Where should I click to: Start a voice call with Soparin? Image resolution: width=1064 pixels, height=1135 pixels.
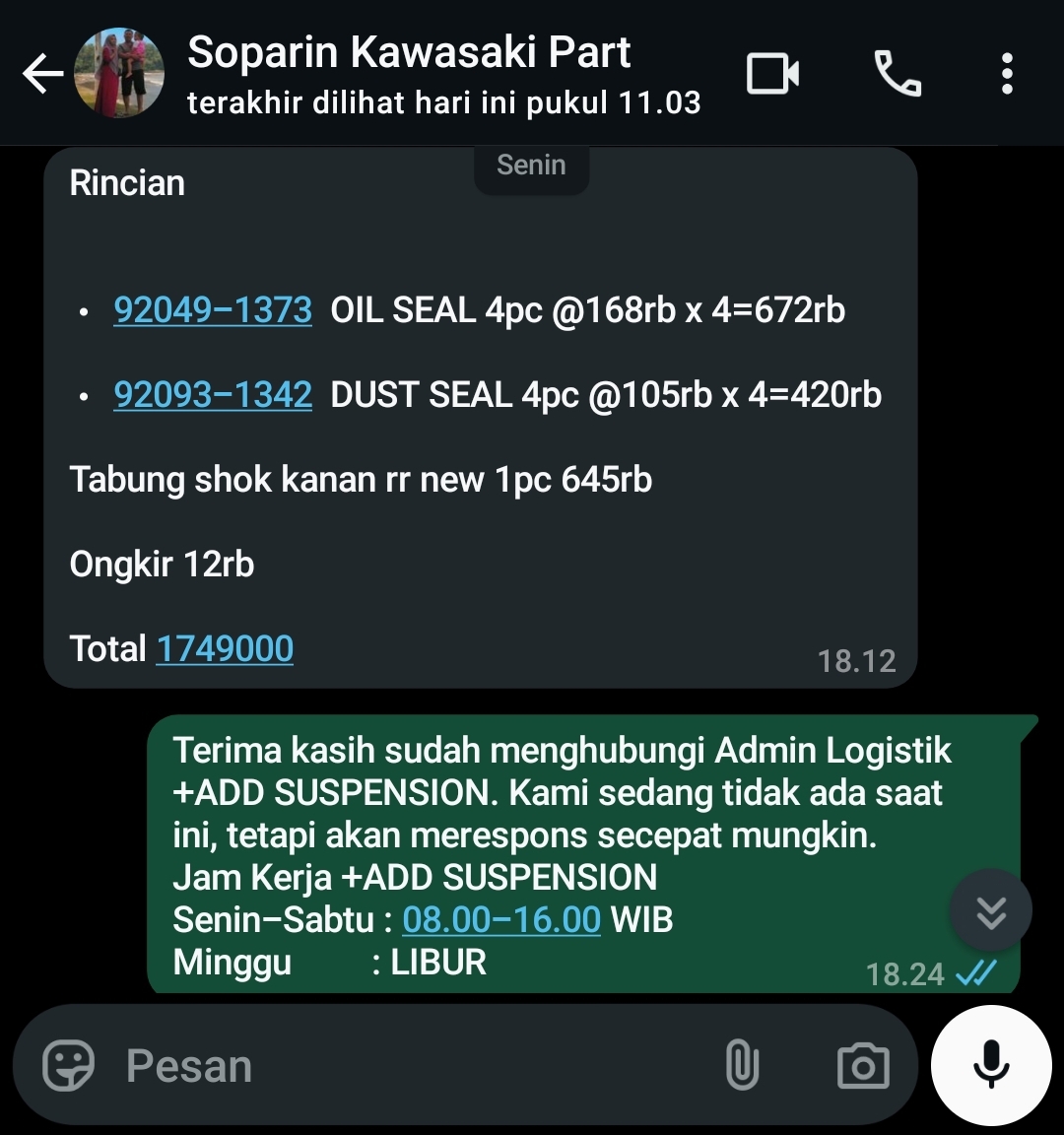[x=897, y=74]
